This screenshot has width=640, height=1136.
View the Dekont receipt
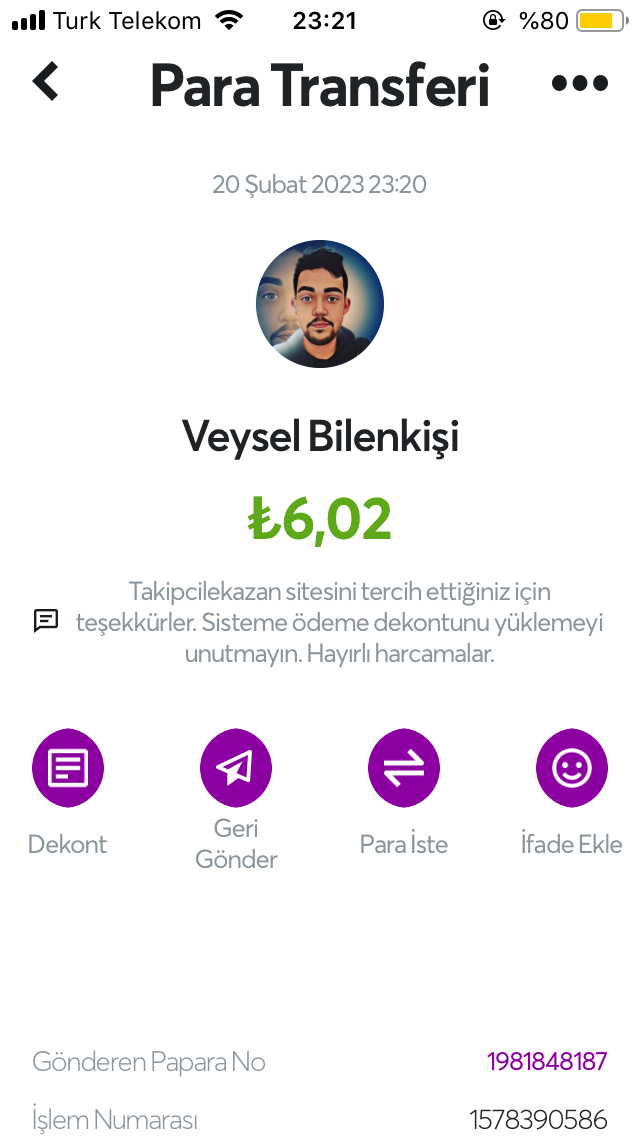(x=68, y=768)
